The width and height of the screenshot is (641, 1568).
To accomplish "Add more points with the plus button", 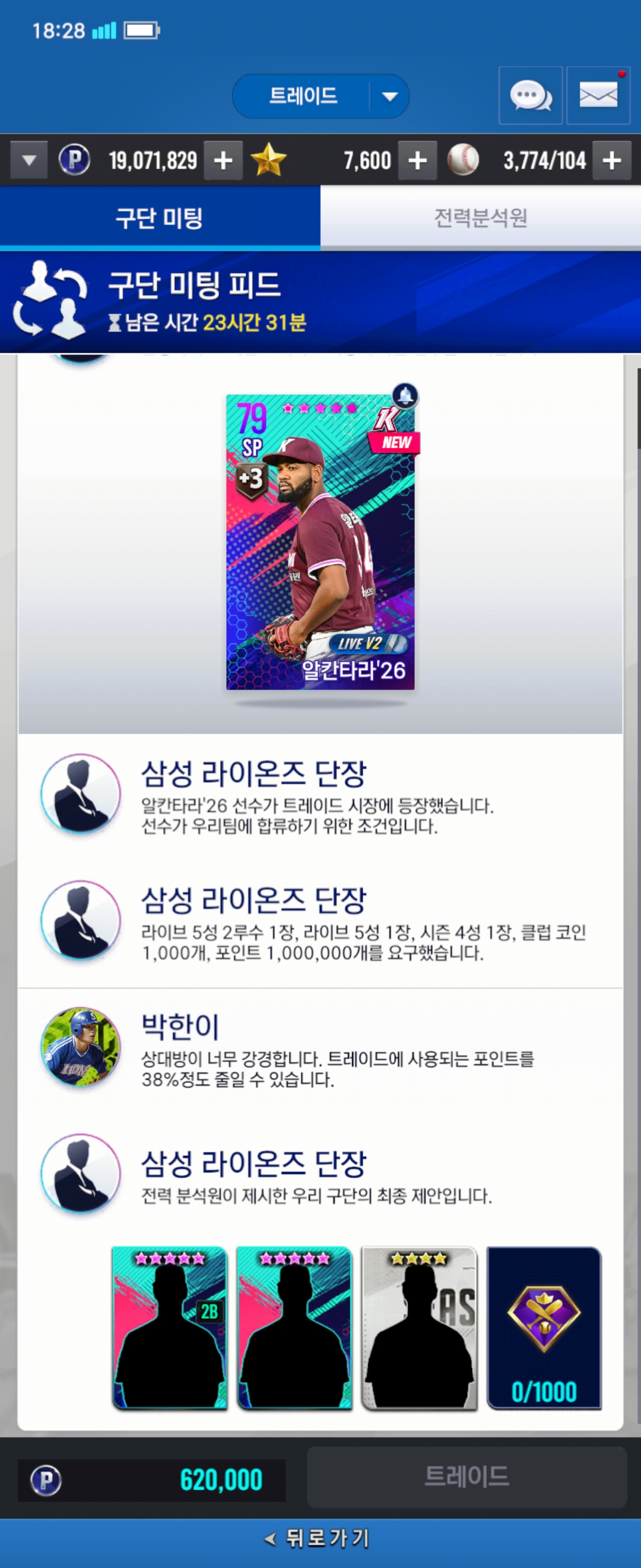I will pyautogui.click(x=223, y=160).
